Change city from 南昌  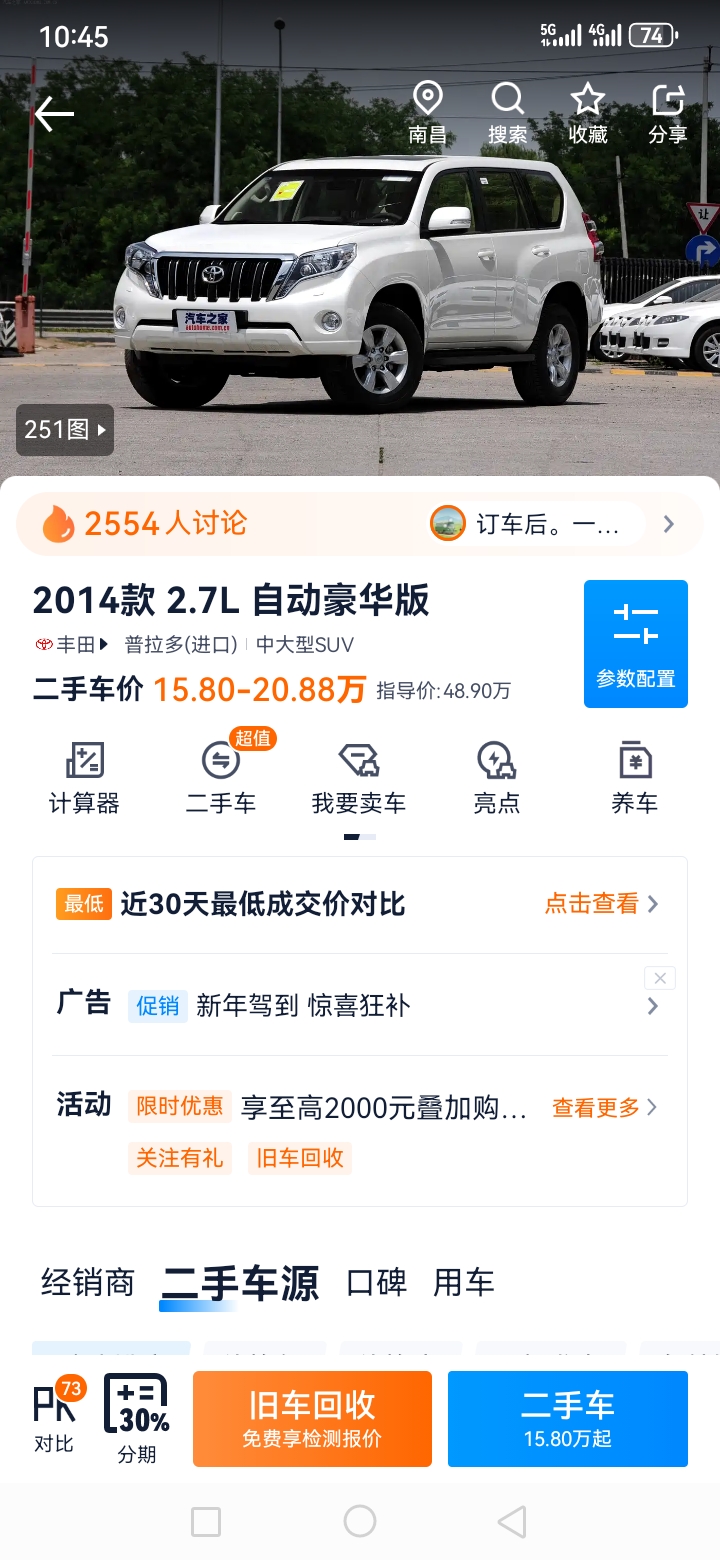(427, 114)
